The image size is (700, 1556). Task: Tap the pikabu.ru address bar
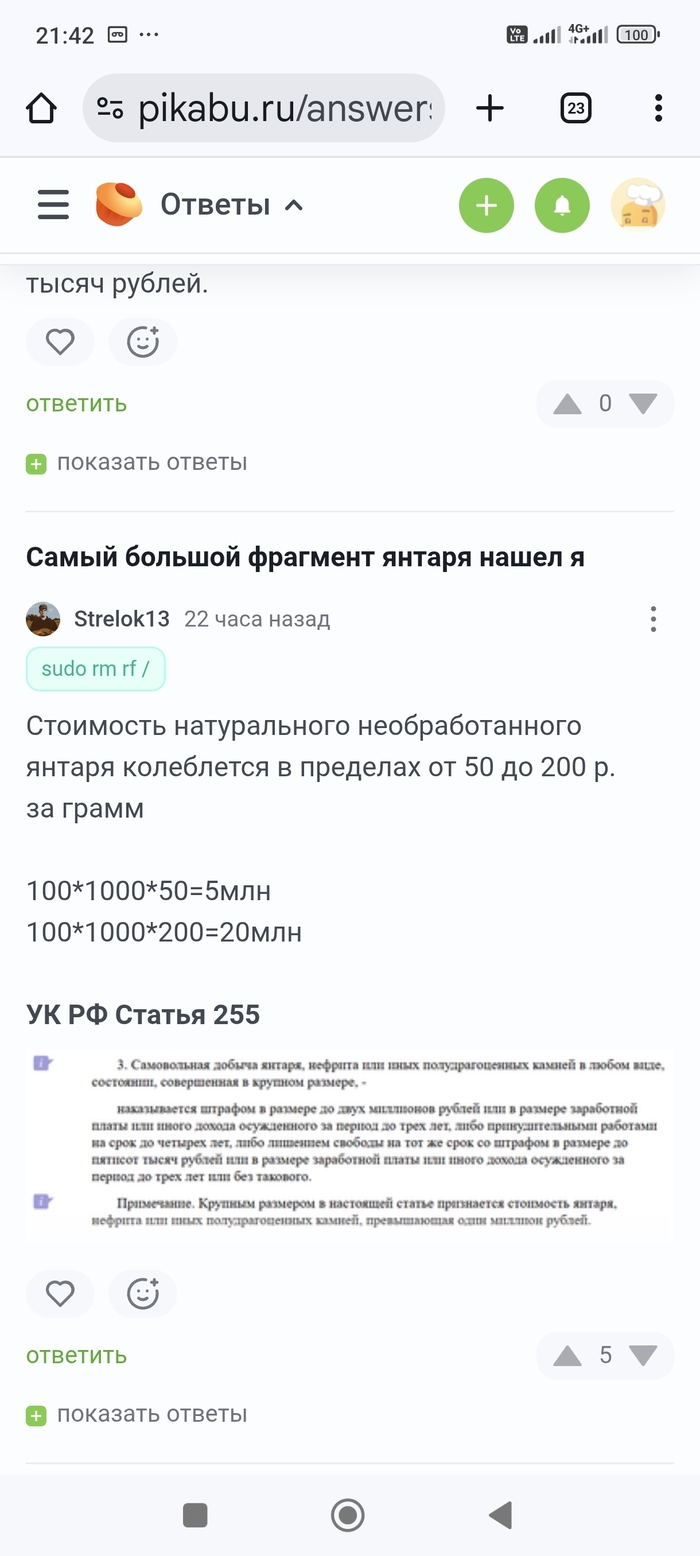[x=265, y=108]
